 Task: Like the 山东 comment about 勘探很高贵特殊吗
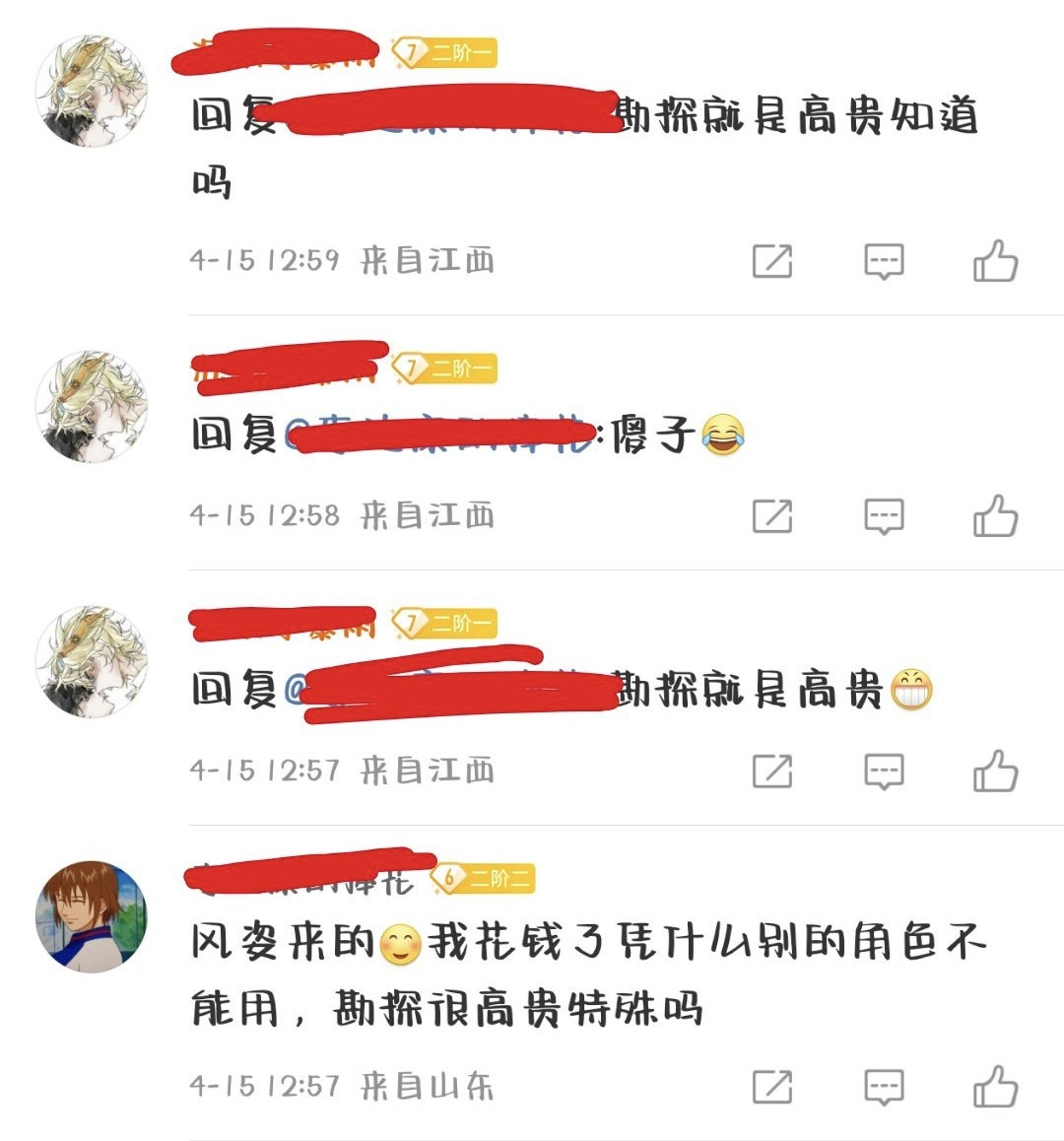(995, 1087)
